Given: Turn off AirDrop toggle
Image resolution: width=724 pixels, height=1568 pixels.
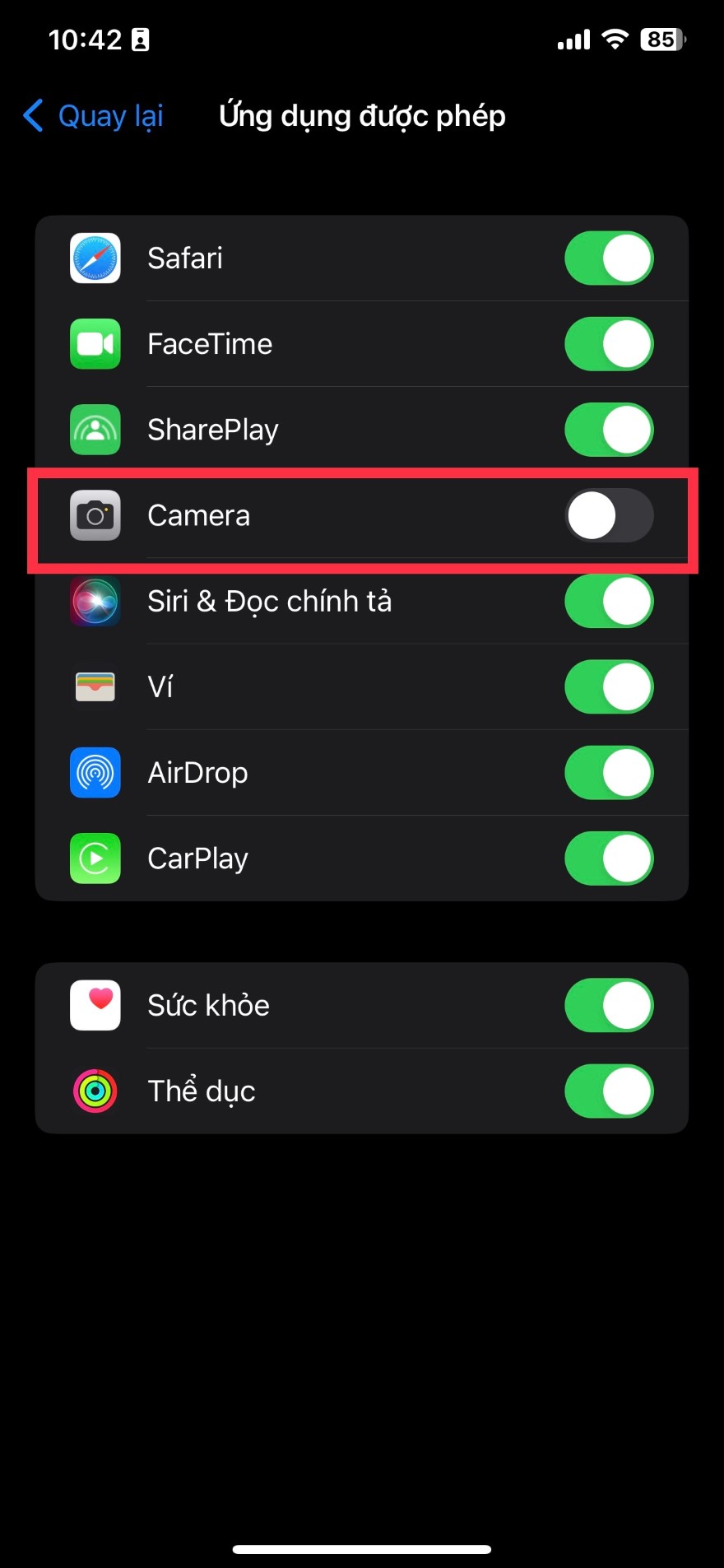Looking at the screenshot, I should tap(609, 773).
